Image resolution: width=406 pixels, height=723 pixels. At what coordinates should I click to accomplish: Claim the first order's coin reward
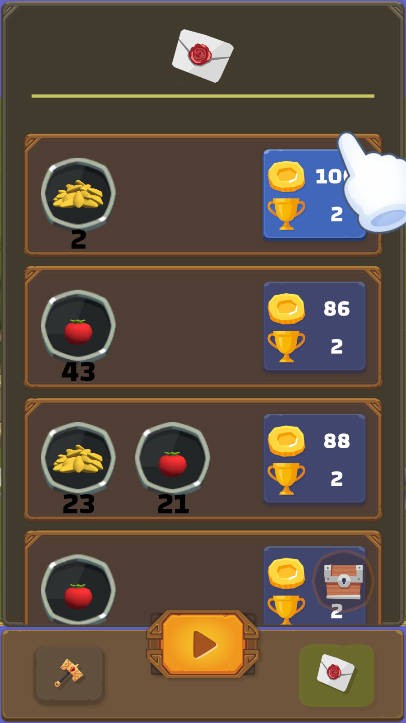(314, 194)
